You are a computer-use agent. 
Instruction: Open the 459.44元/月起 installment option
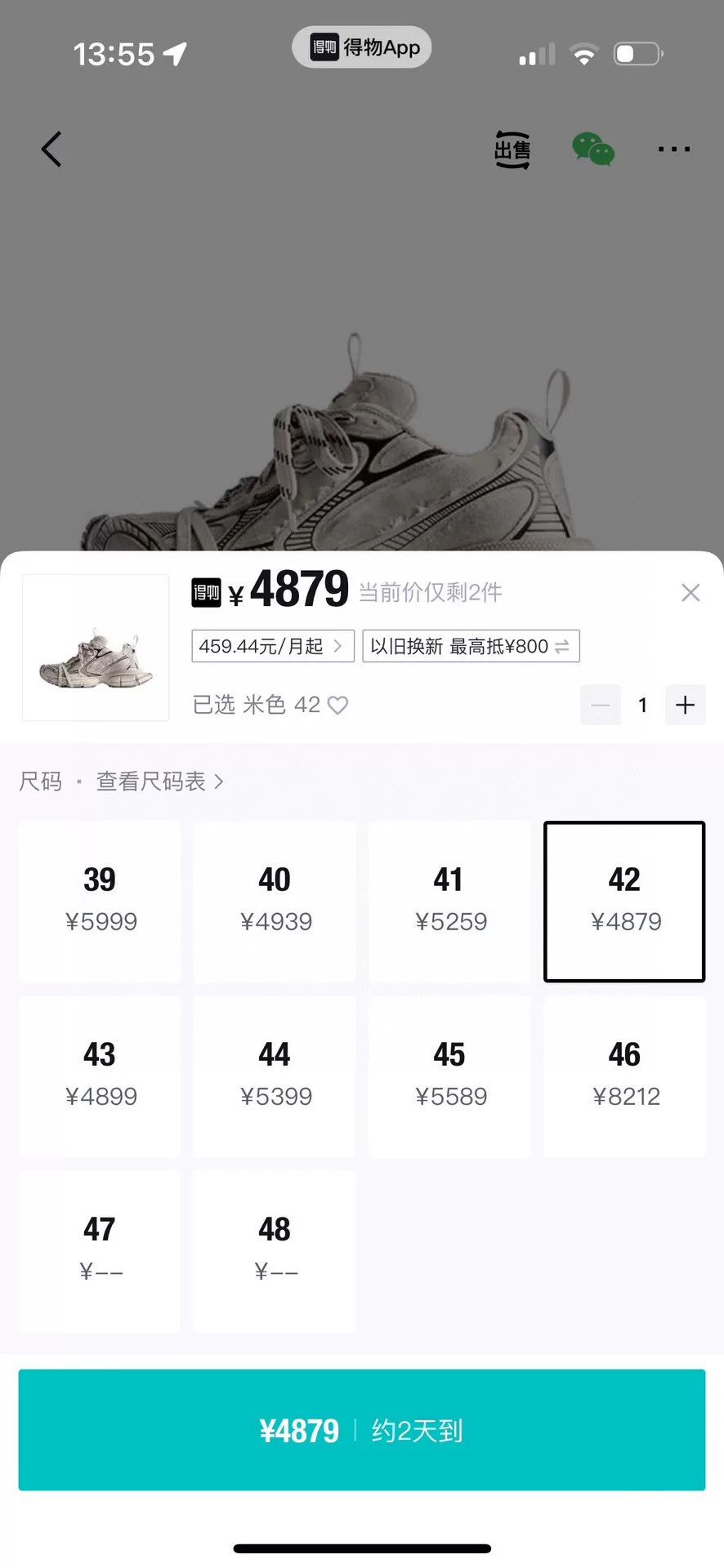coord(273,646)
